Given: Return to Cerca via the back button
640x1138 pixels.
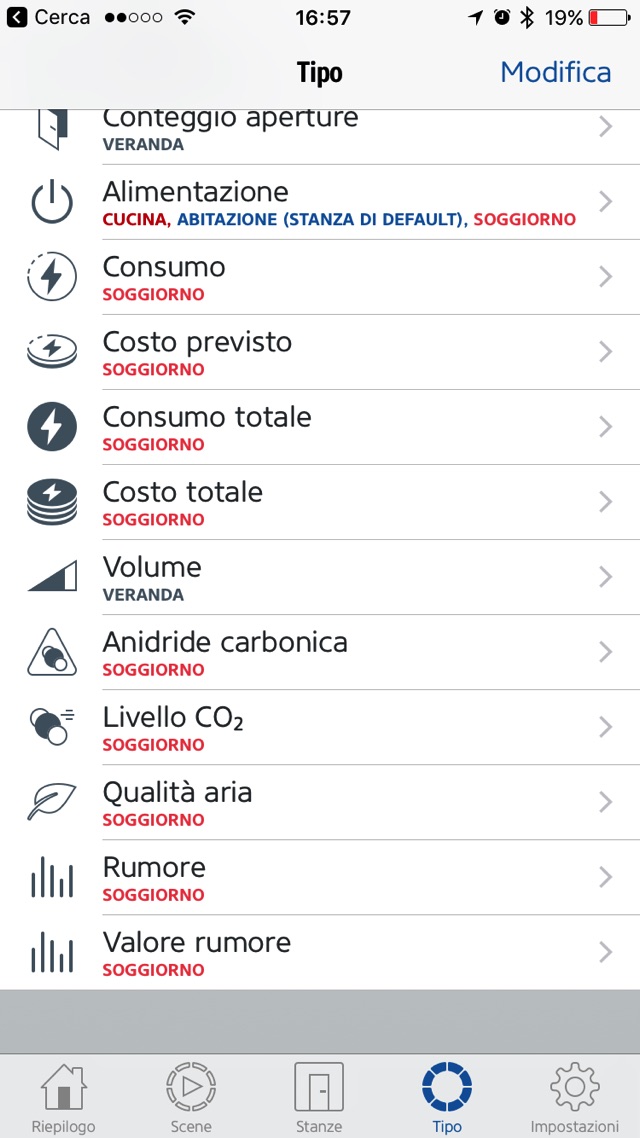Looking at the screenshot, I should tap(48, 17).
